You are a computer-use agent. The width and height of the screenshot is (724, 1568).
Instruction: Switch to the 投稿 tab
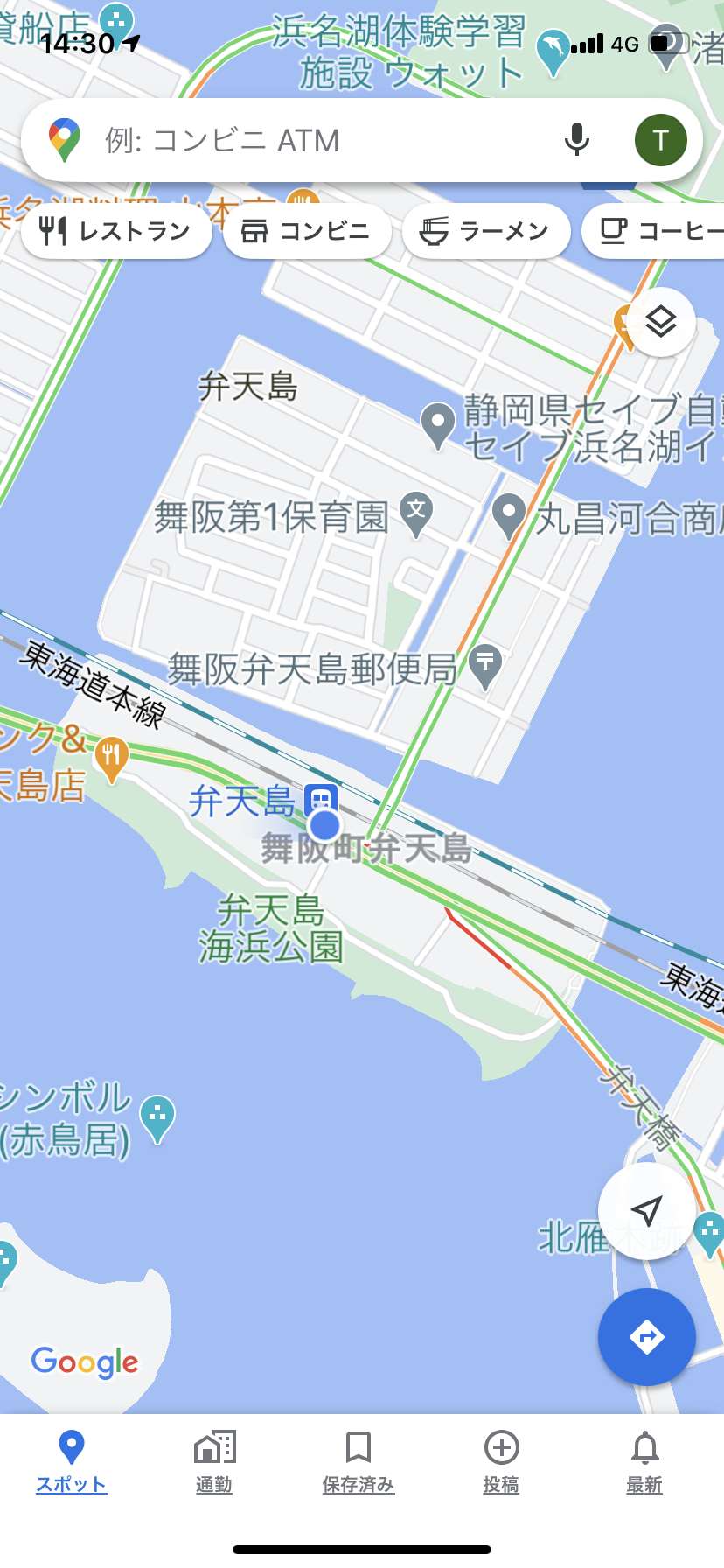[x=501, y=1459]
